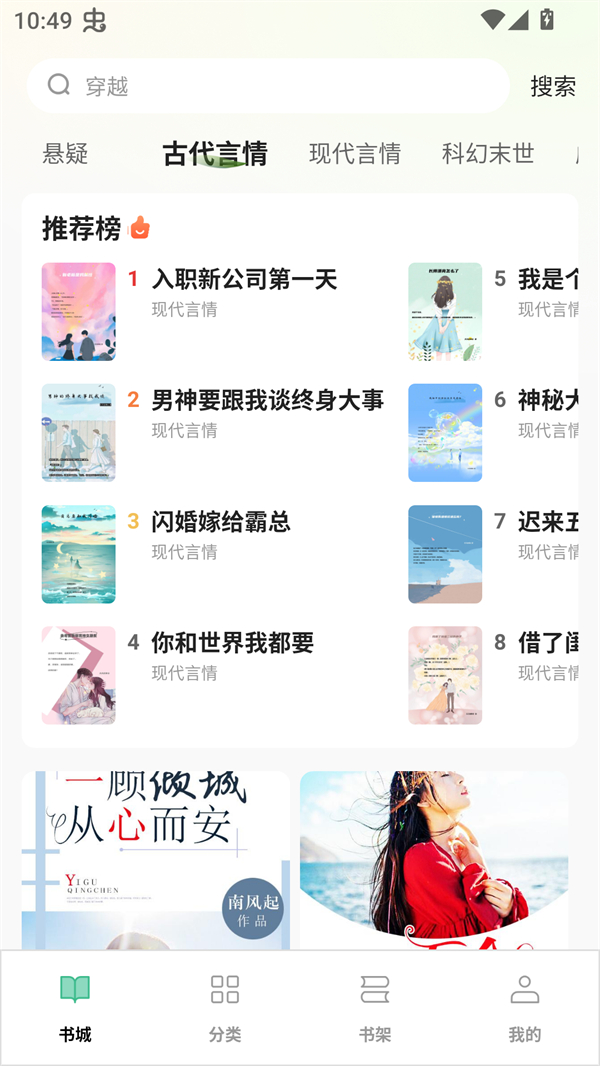Switch to the 分类 bottom tab
This screenshot has width=600, height=1066.
[225, 1007]
